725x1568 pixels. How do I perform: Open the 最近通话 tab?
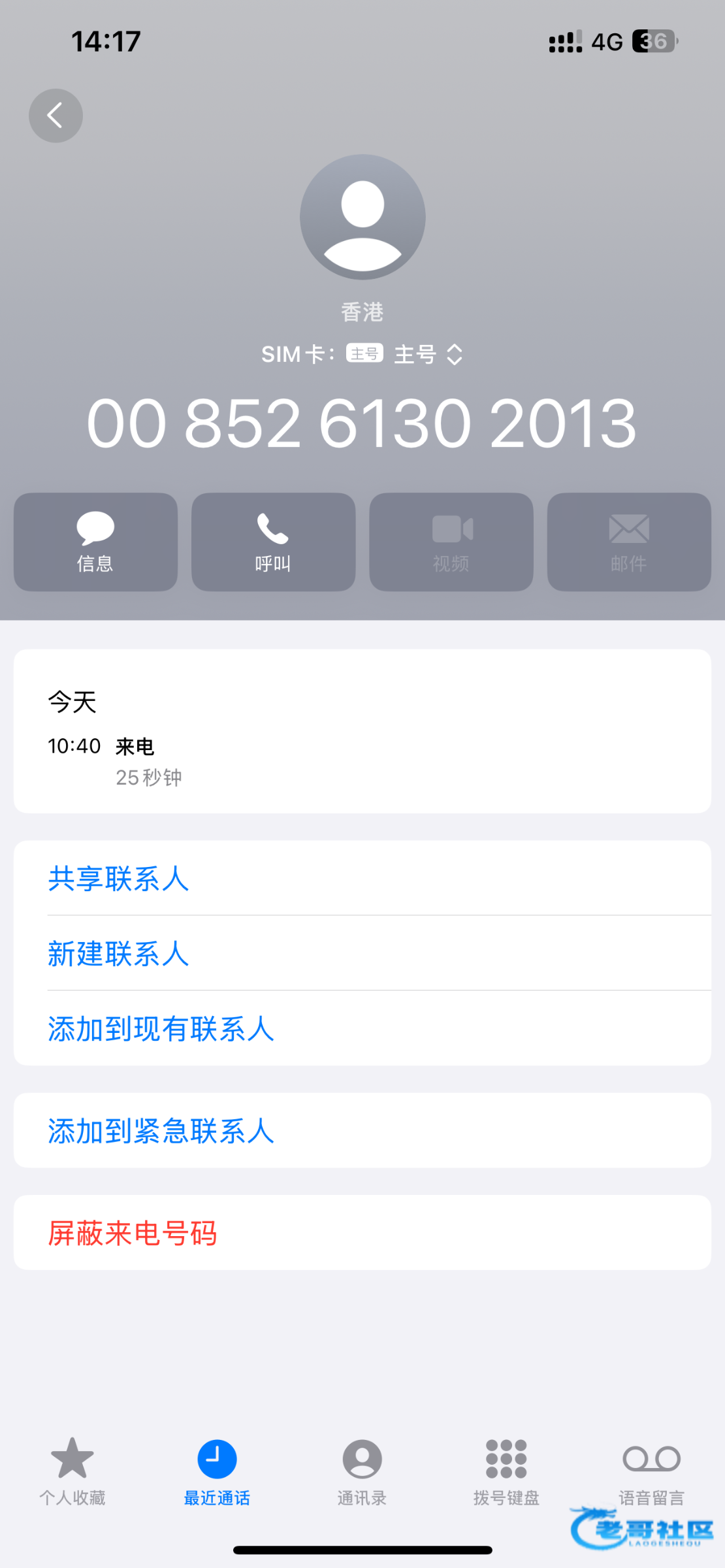click(217, 1470)
